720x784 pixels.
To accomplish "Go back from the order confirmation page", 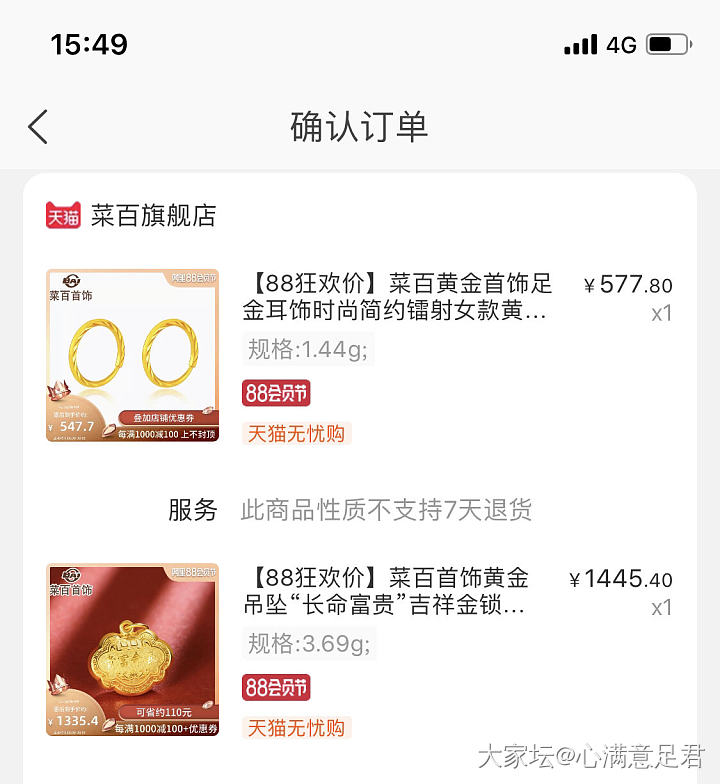I will tap(38, 127).
